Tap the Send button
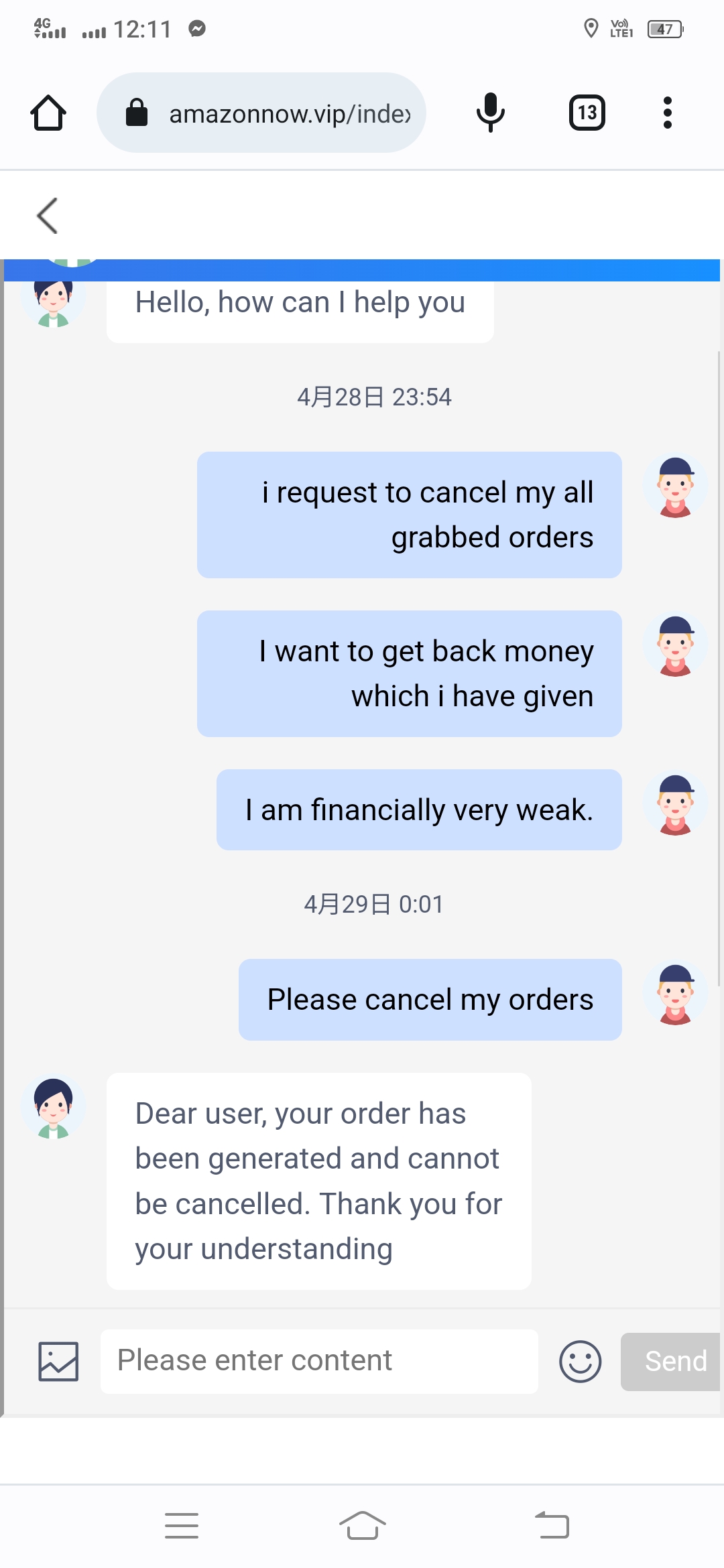This screenshot has width=724, height=1568. tap(672, 1361)
